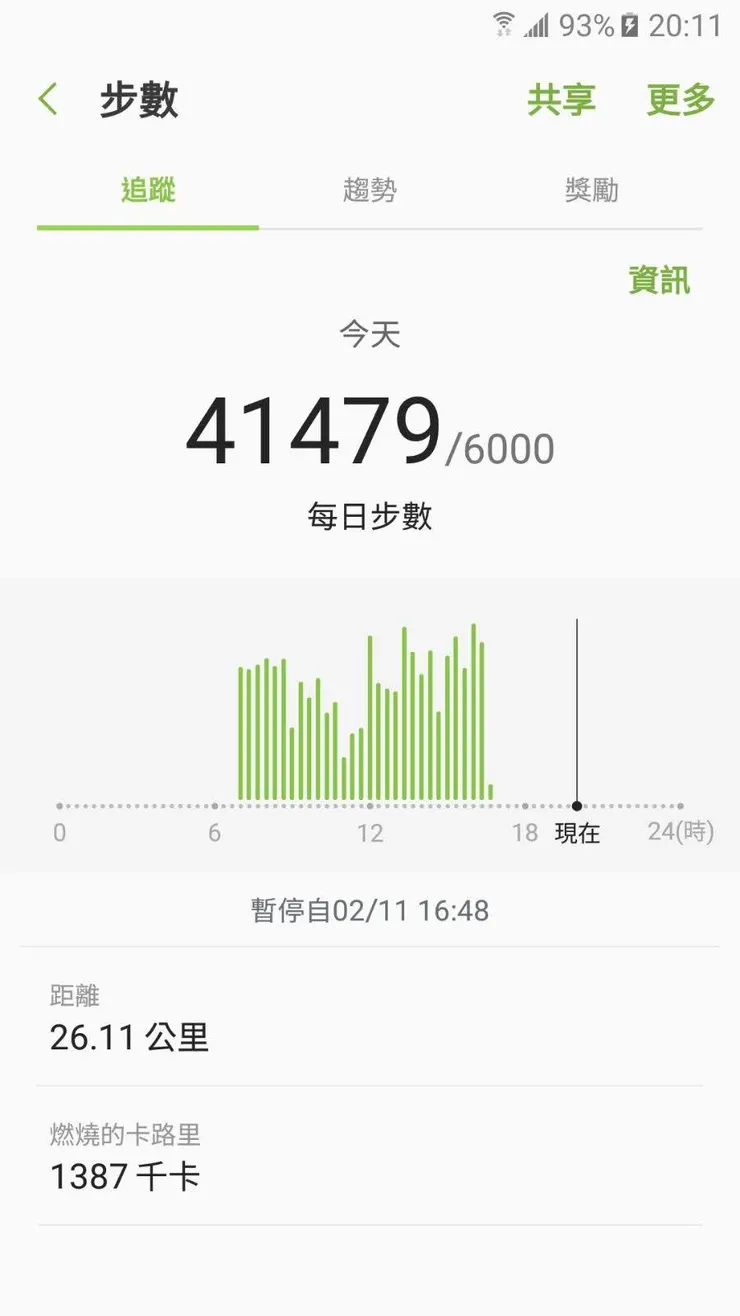Tap the Wi-Fi icon in the status bar
740x1316 pixels.
502,26
